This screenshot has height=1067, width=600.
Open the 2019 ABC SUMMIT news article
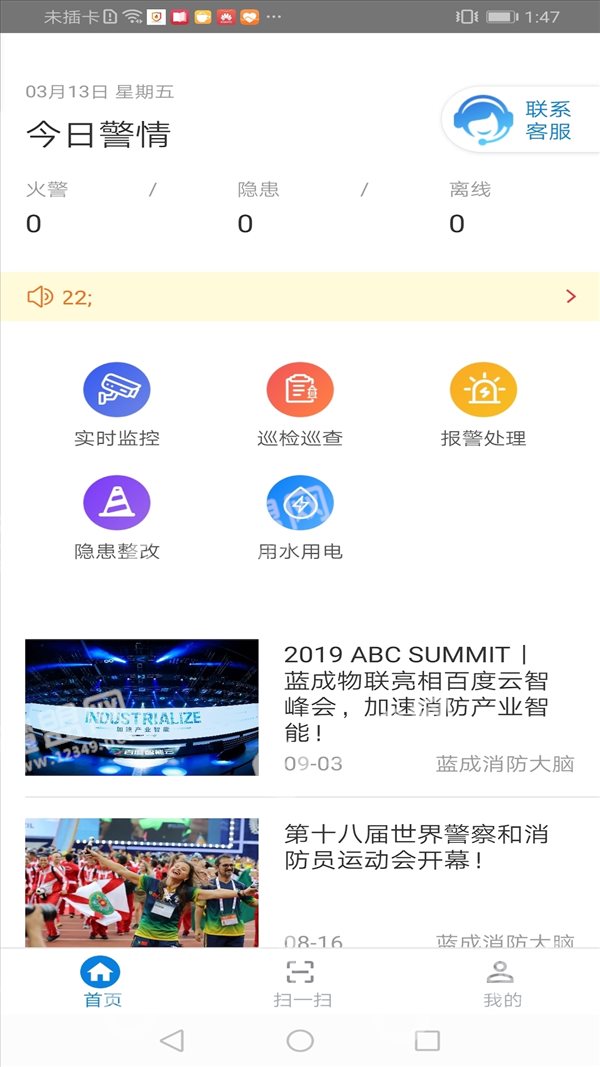(300, 708)
